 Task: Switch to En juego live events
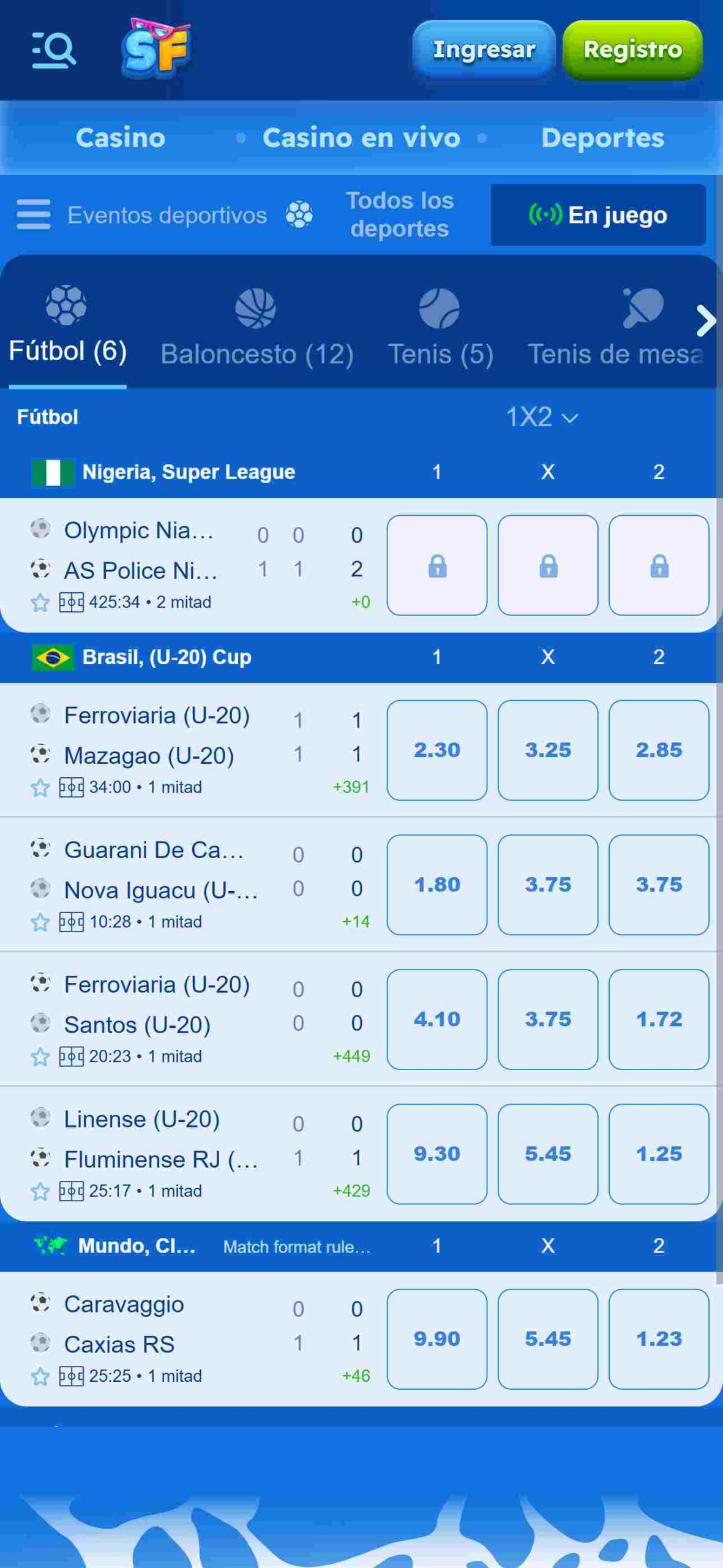tap(598, 215)
